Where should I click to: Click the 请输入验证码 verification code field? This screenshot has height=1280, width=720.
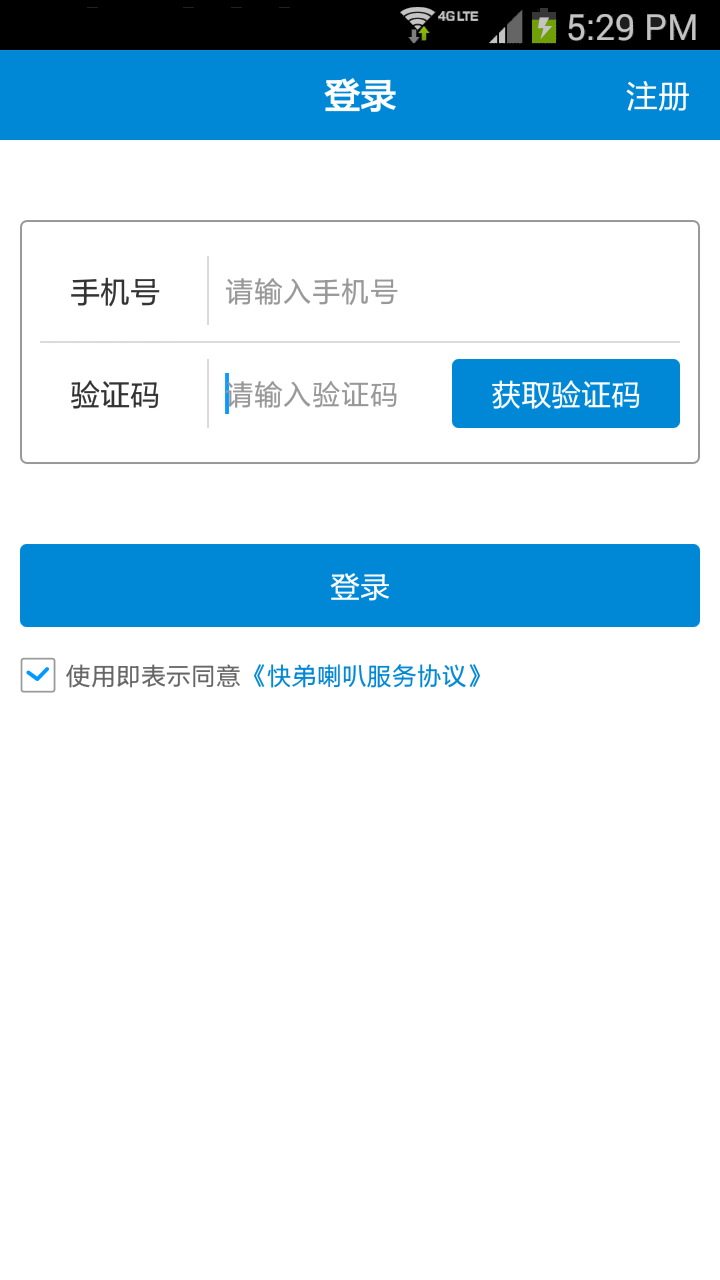320,394
